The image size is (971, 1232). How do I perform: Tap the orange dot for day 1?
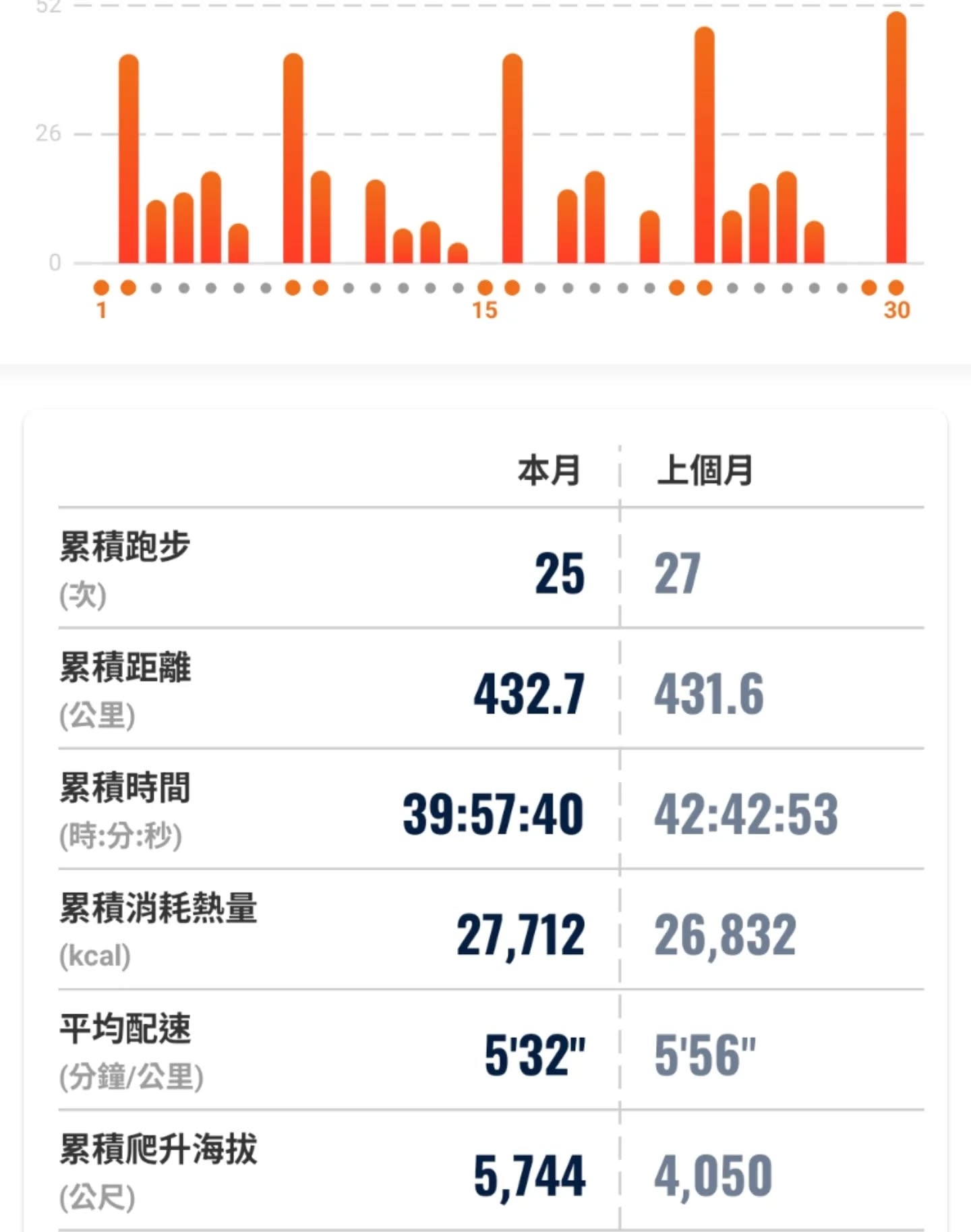tap(101, 288)
